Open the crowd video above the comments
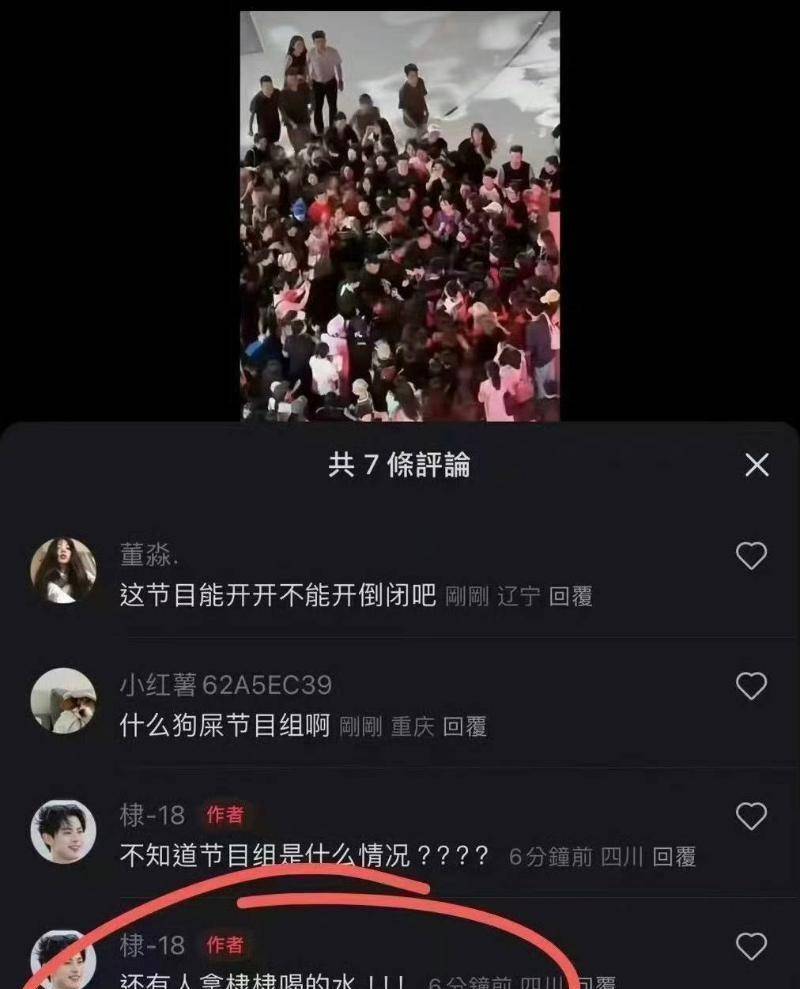 click(x=399, y=215)
